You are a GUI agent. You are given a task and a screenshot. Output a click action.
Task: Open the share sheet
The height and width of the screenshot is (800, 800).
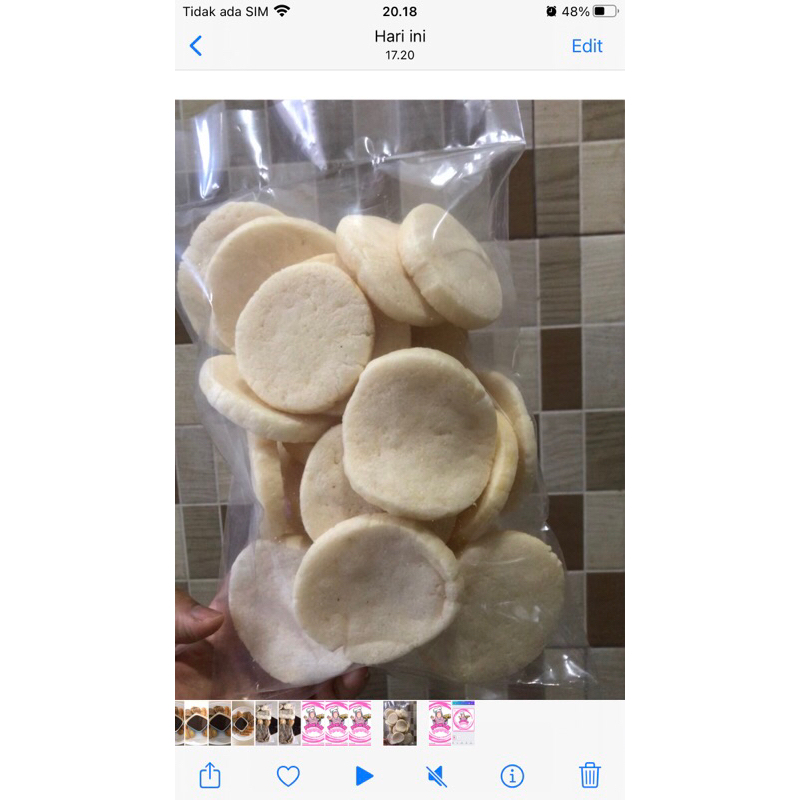[x=210, y=775]
